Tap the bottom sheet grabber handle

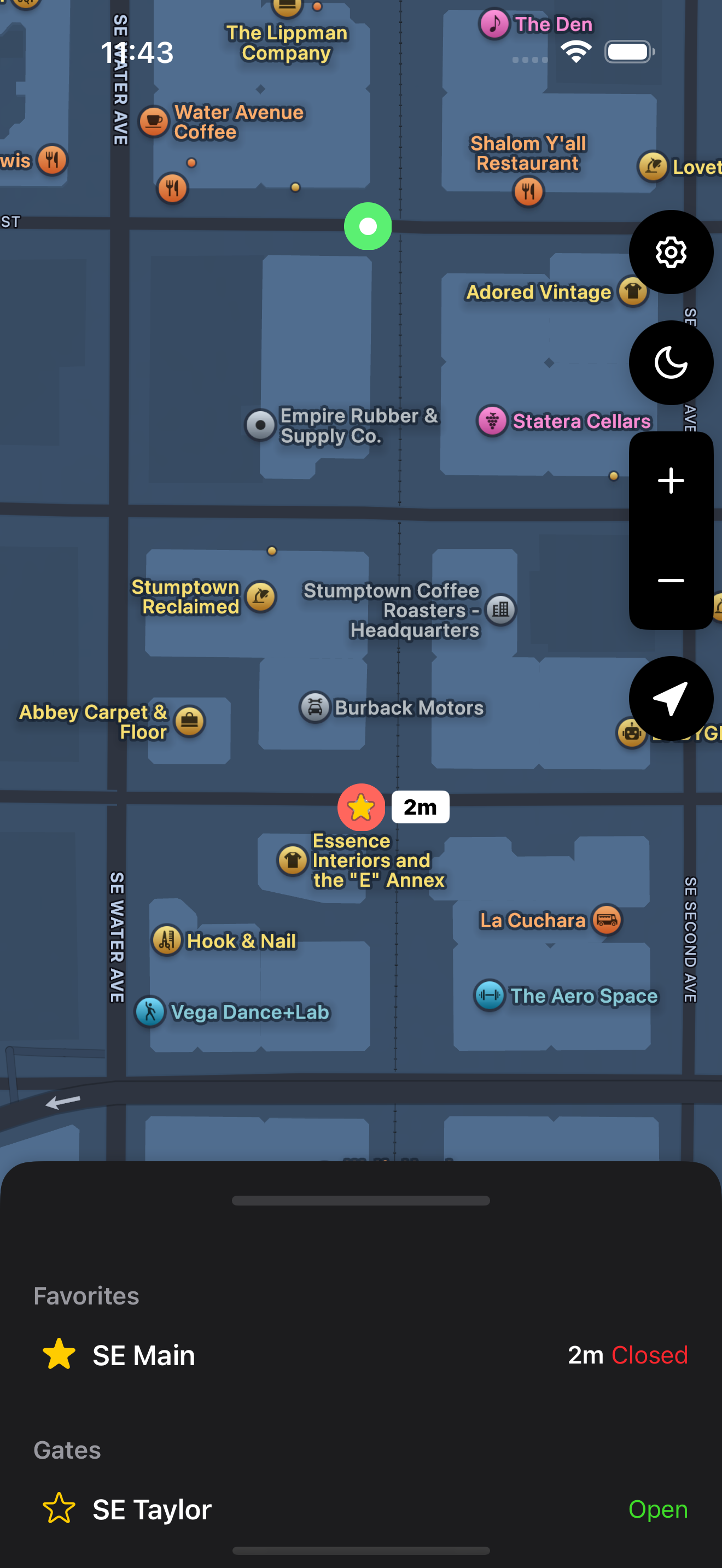click(361, 1201)
